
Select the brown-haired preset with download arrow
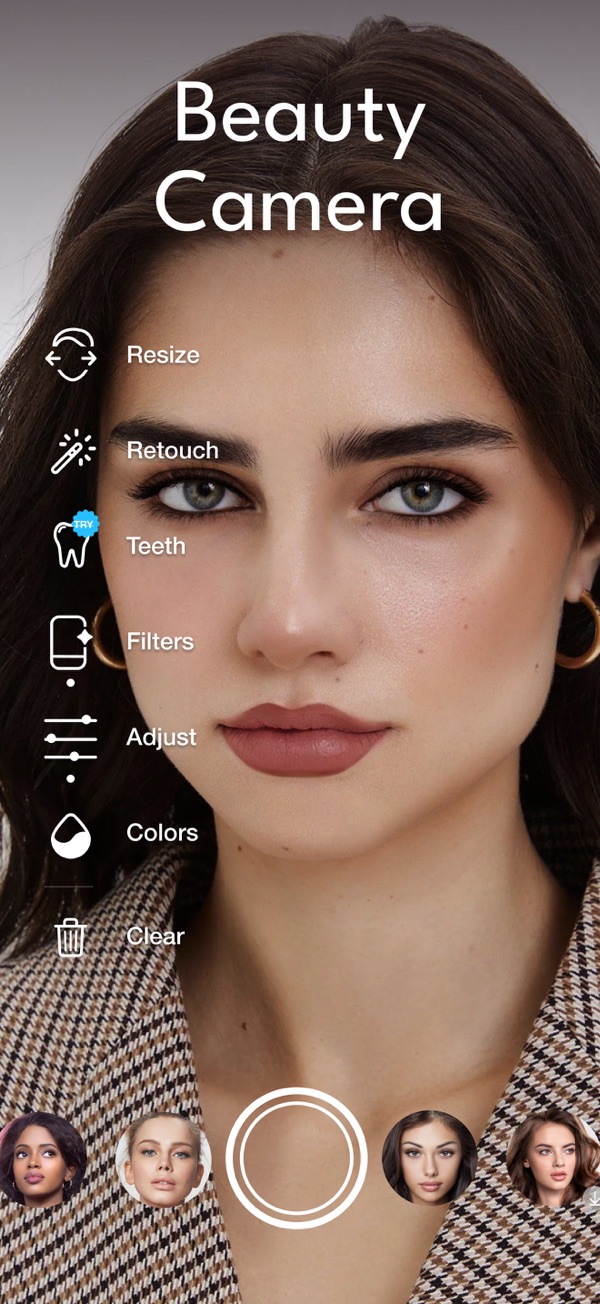tap(552, 1158)
